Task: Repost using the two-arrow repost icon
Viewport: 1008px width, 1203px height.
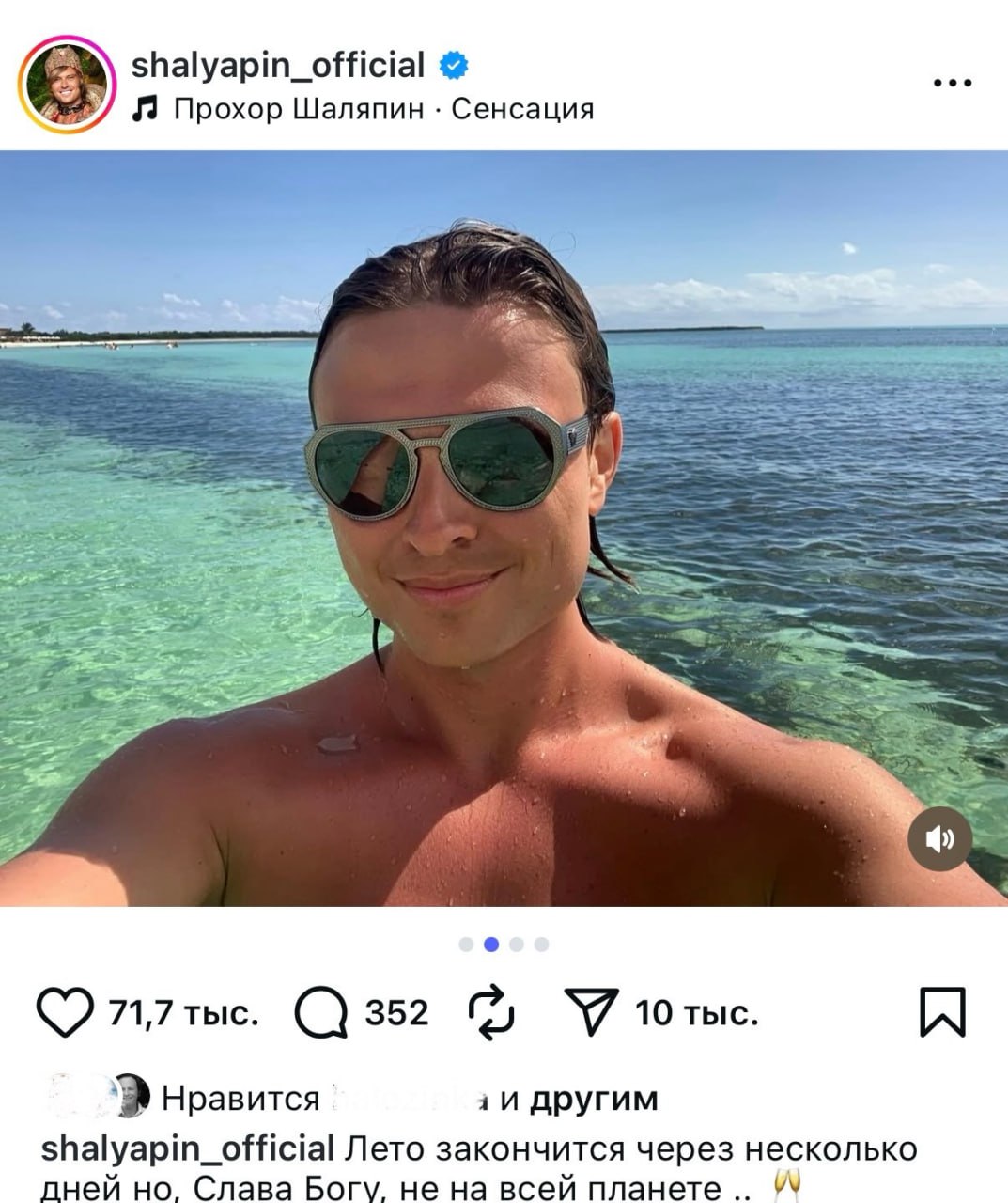Action: point(491,1012)
